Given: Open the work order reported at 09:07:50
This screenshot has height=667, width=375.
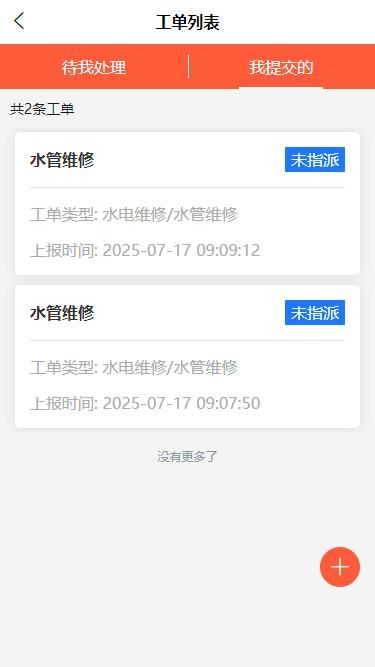Looking at the screenshot, I should [188, 356].
